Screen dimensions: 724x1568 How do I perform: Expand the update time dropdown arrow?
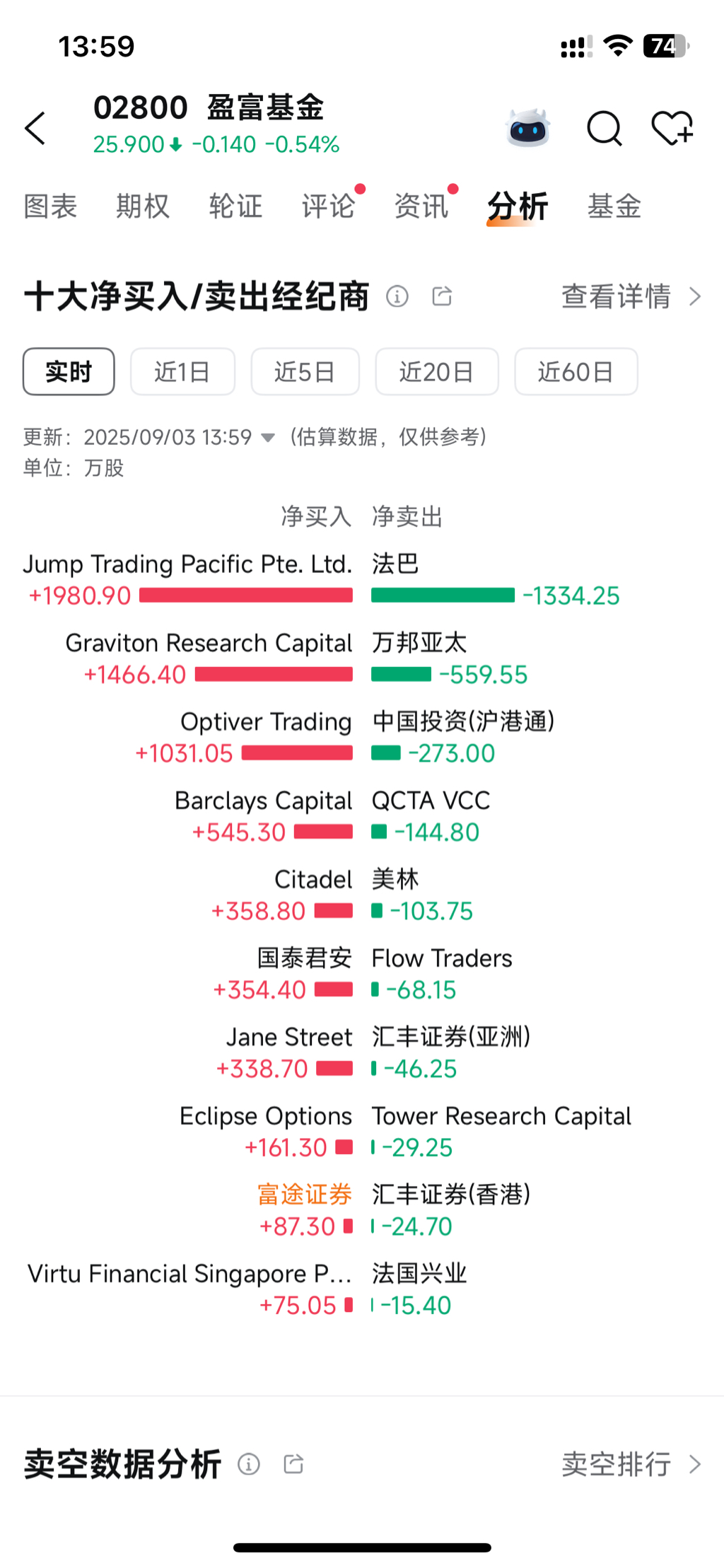click(268, 438)
